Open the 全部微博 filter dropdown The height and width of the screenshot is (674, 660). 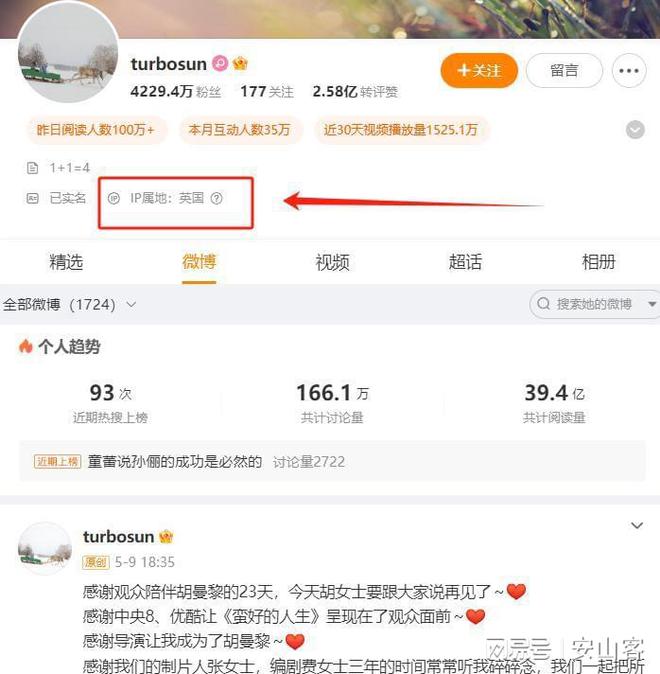coord(70,304)
